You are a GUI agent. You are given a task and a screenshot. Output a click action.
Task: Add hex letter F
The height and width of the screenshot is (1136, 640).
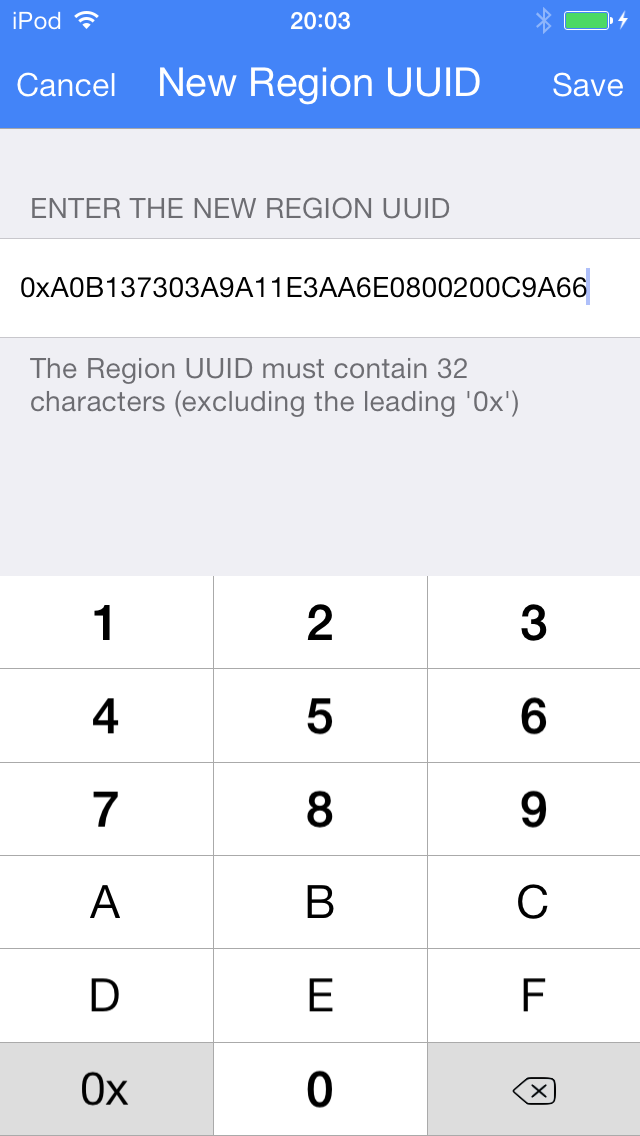coord(534,996)
